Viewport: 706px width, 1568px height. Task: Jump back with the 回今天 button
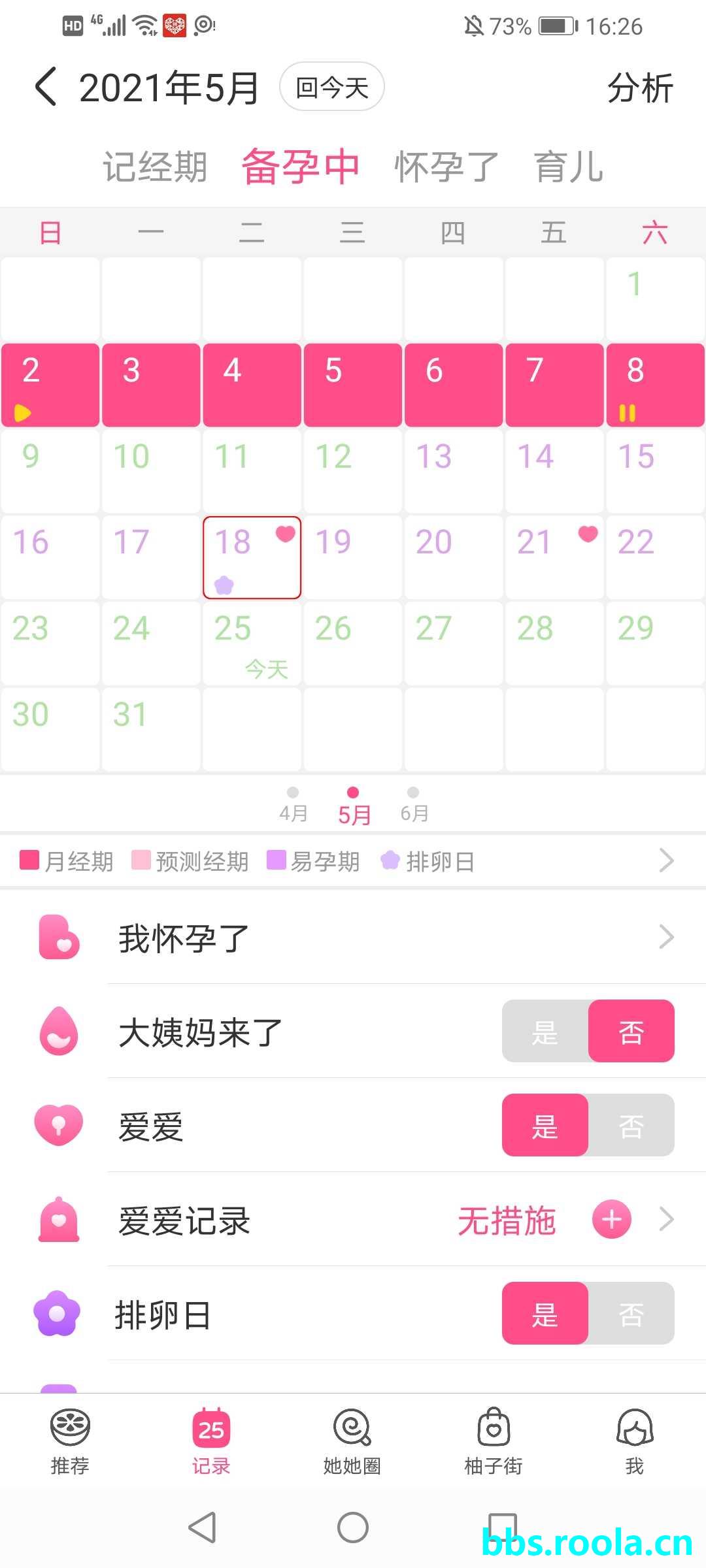click(x=331, y=87)
